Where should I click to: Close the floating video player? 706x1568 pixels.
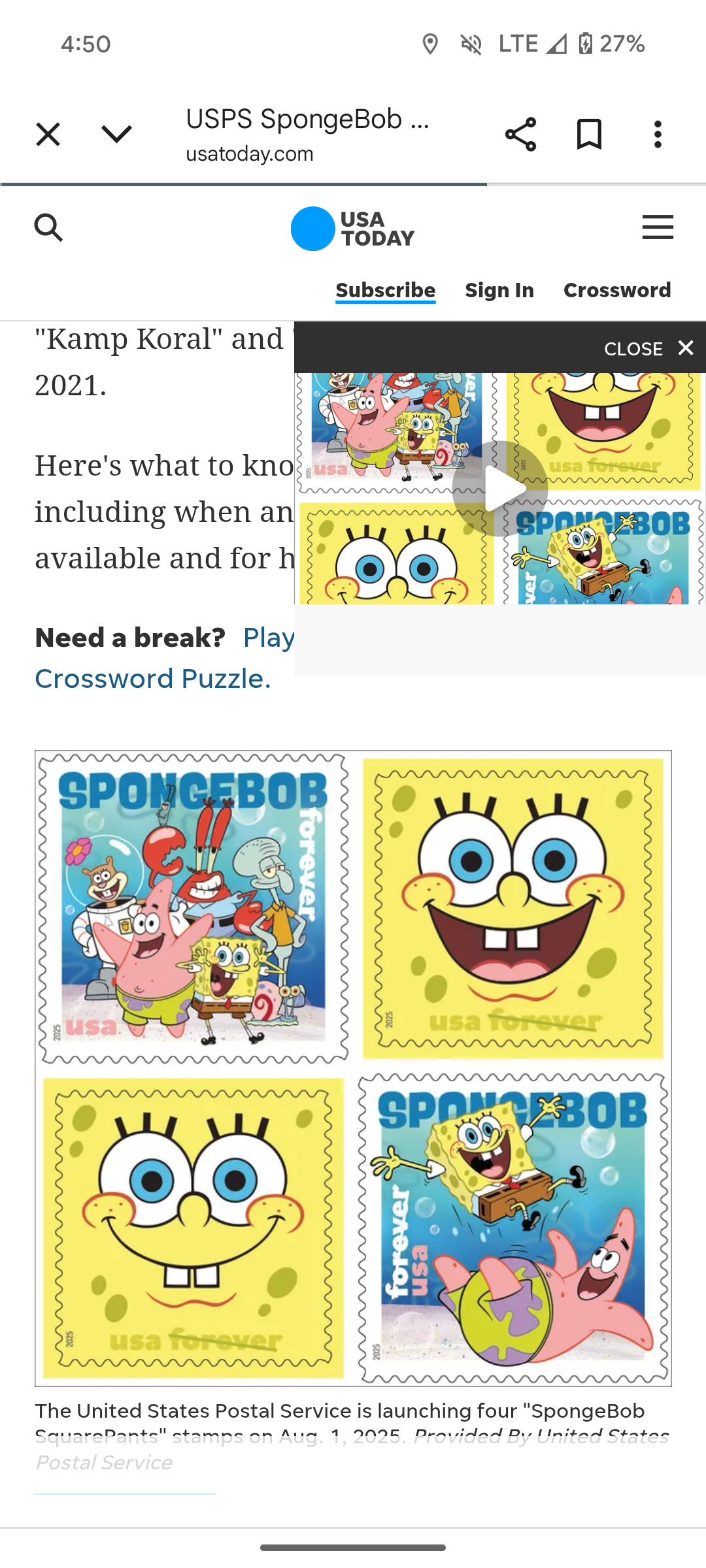point(648,348)
